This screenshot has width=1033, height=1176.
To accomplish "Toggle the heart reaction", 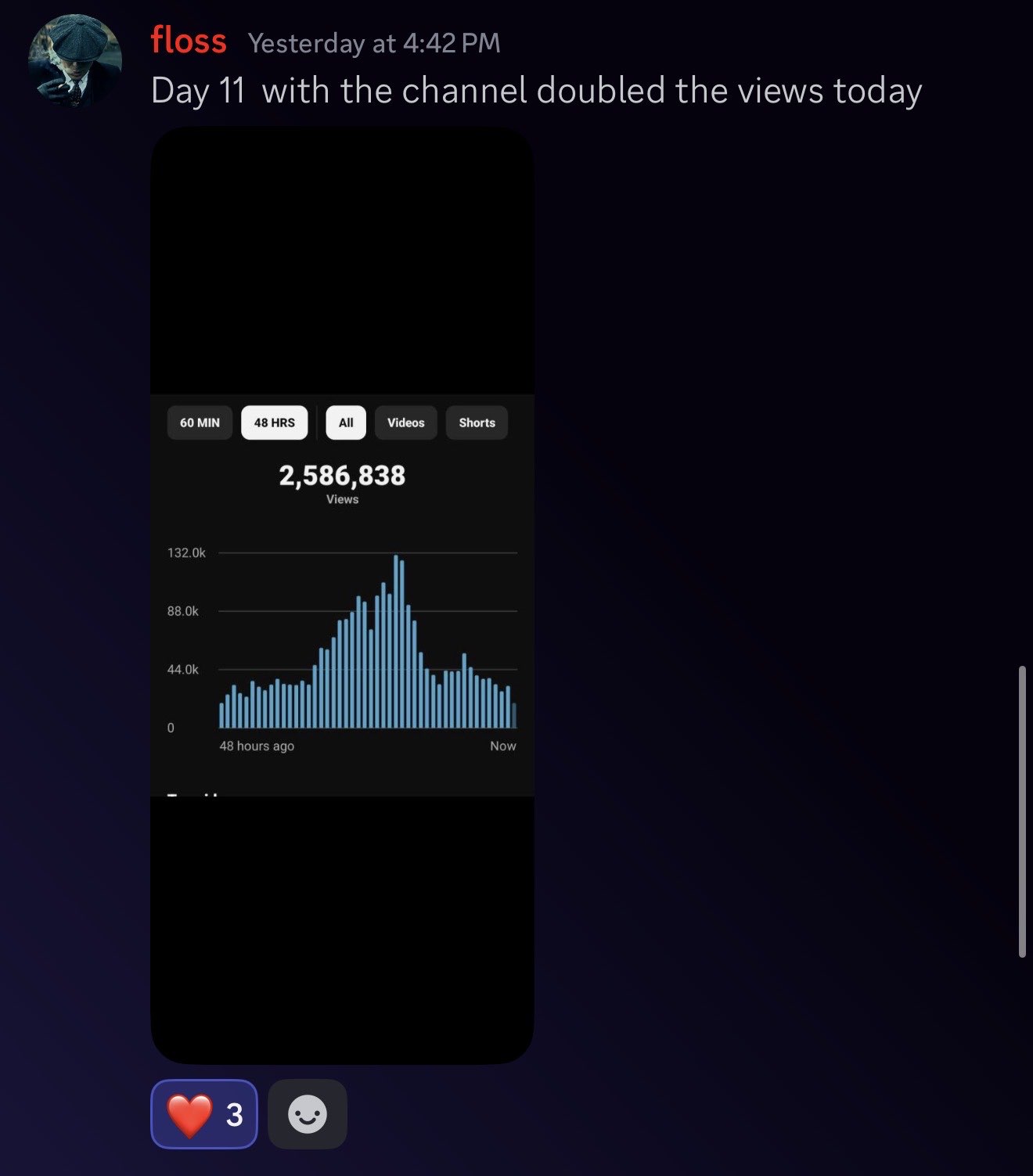I will tap(204, 1114).
